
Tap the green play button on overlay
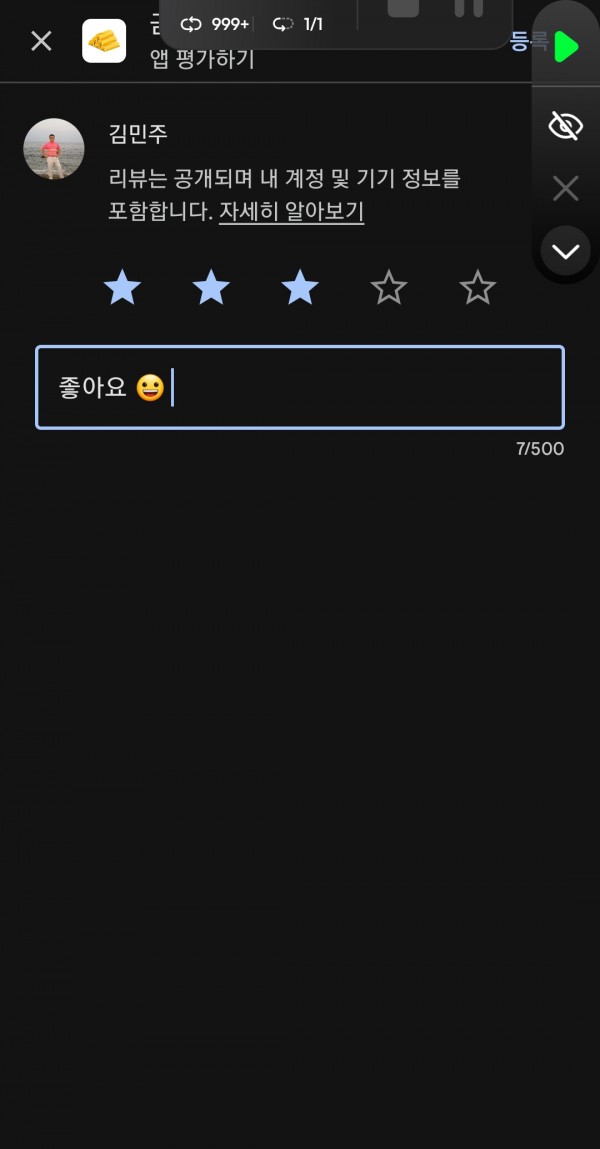566,47
